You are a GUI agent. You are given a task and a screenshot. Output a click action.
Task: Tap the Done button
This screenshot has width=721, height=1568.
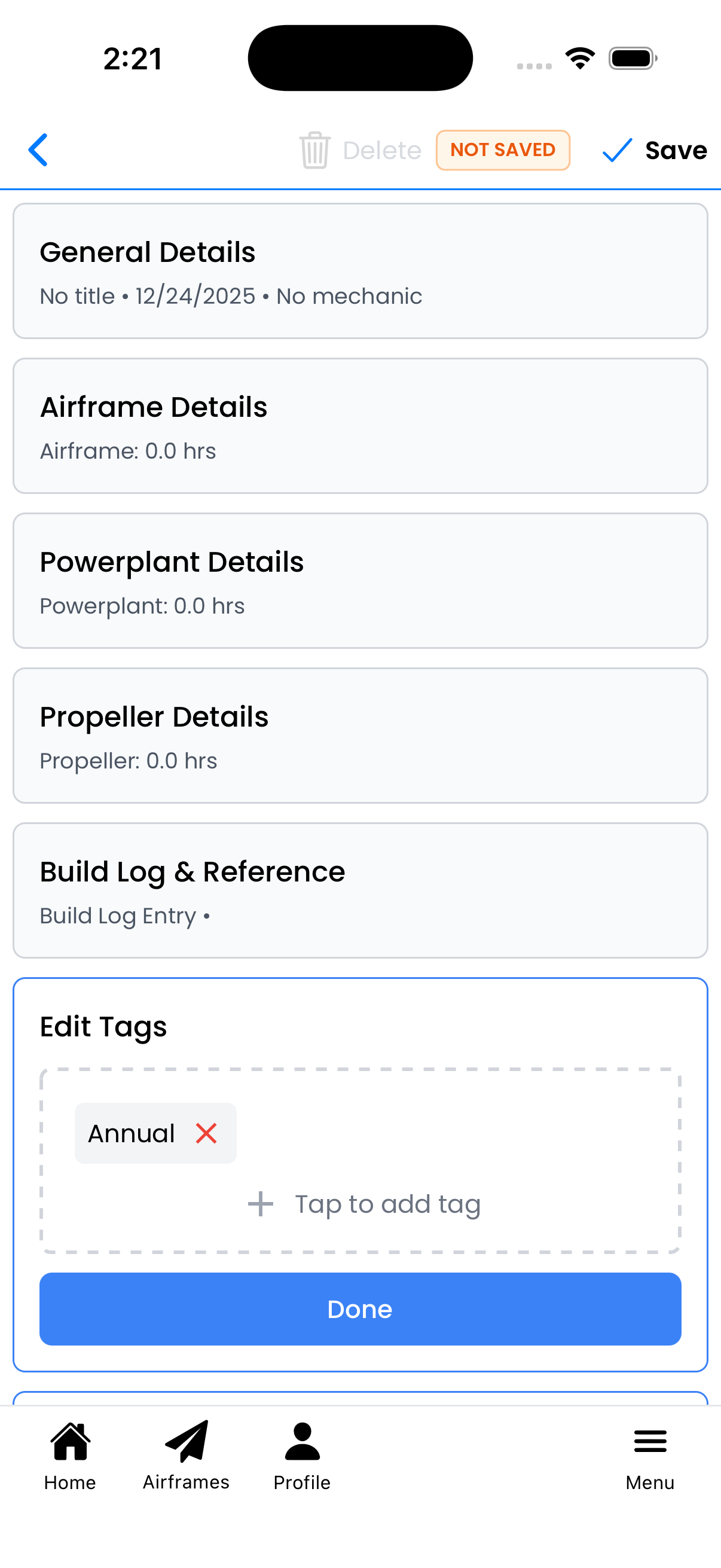pyautogui.click(x=360, y=1308)
